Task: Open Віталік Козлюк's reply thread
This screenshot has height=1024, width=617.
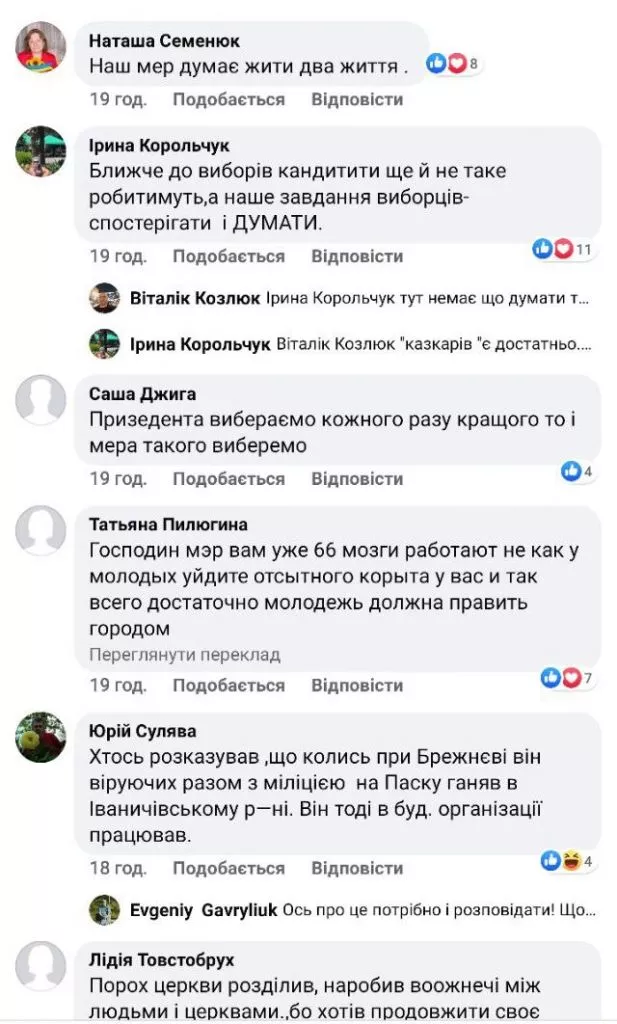Action: coord(360,298)
